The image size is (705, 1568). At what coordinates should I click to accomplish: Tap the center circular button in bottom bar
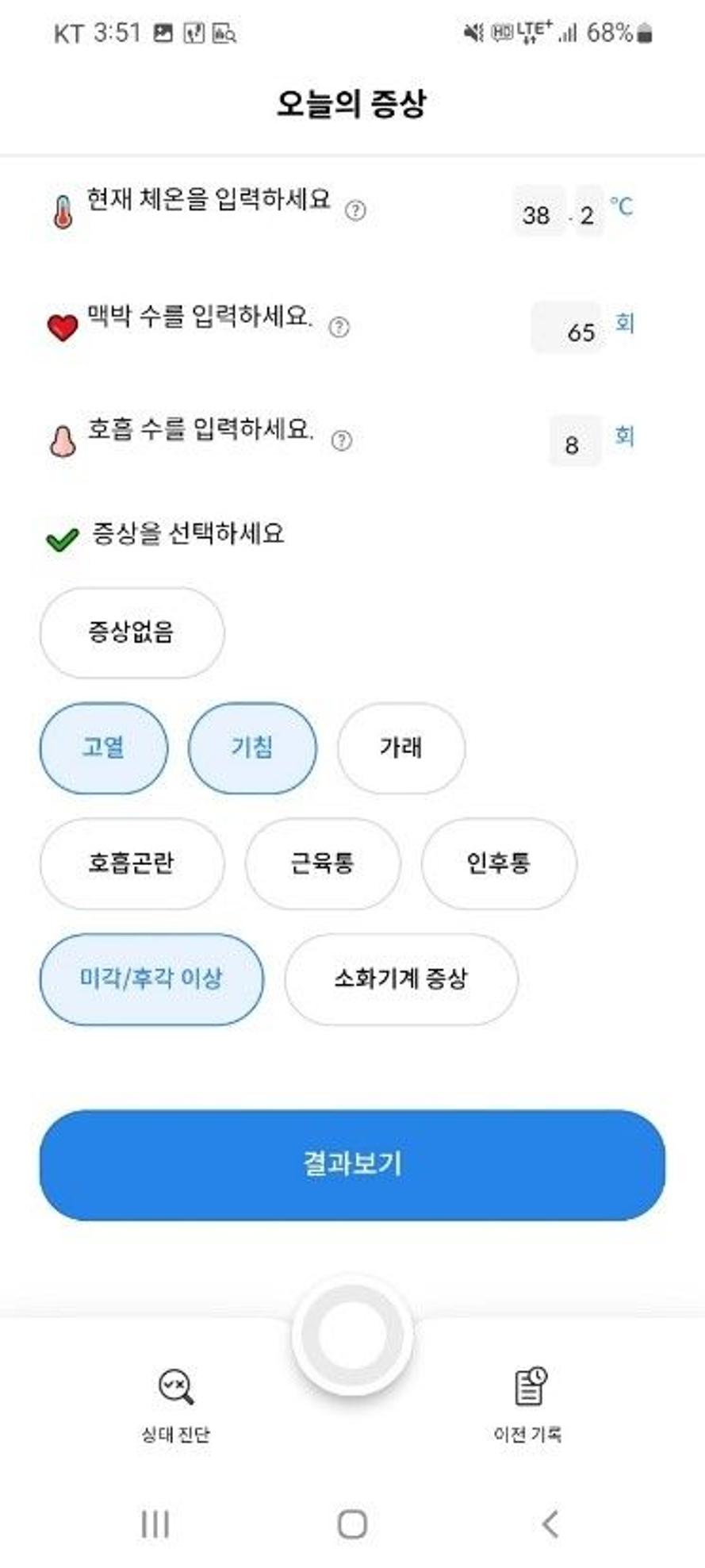pyautogui.click(x=352, y=1335)
